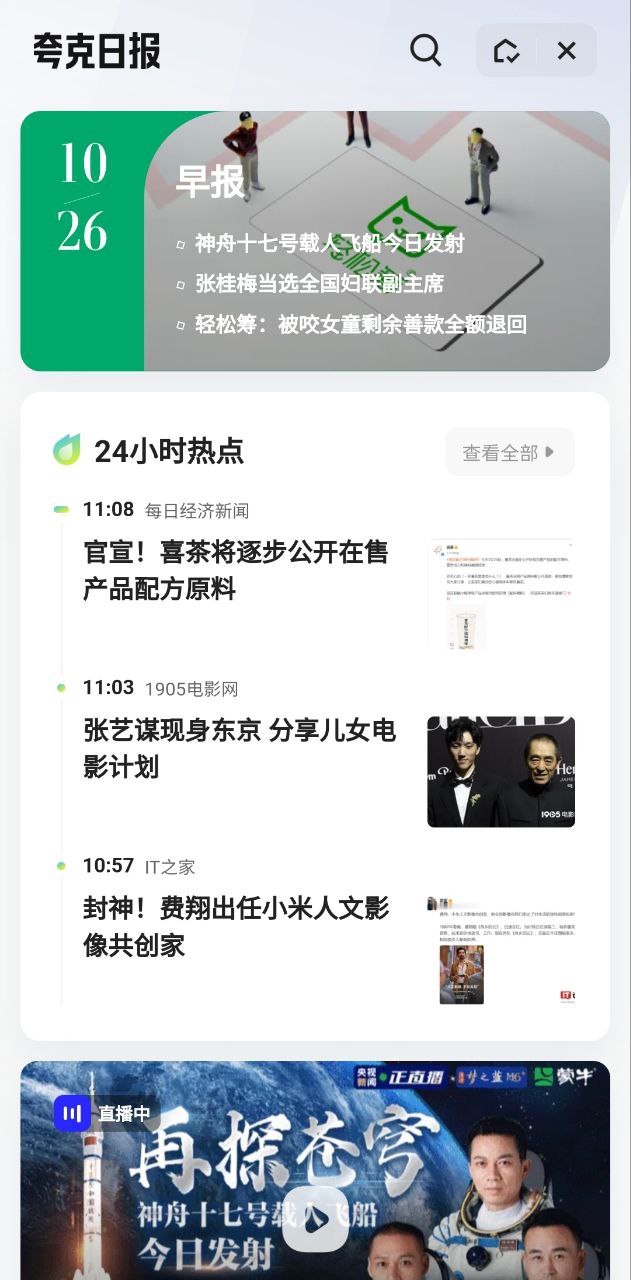Viewport: 631px width, 1280px height.
Task: Open the search icon
Action: point(425,50)
